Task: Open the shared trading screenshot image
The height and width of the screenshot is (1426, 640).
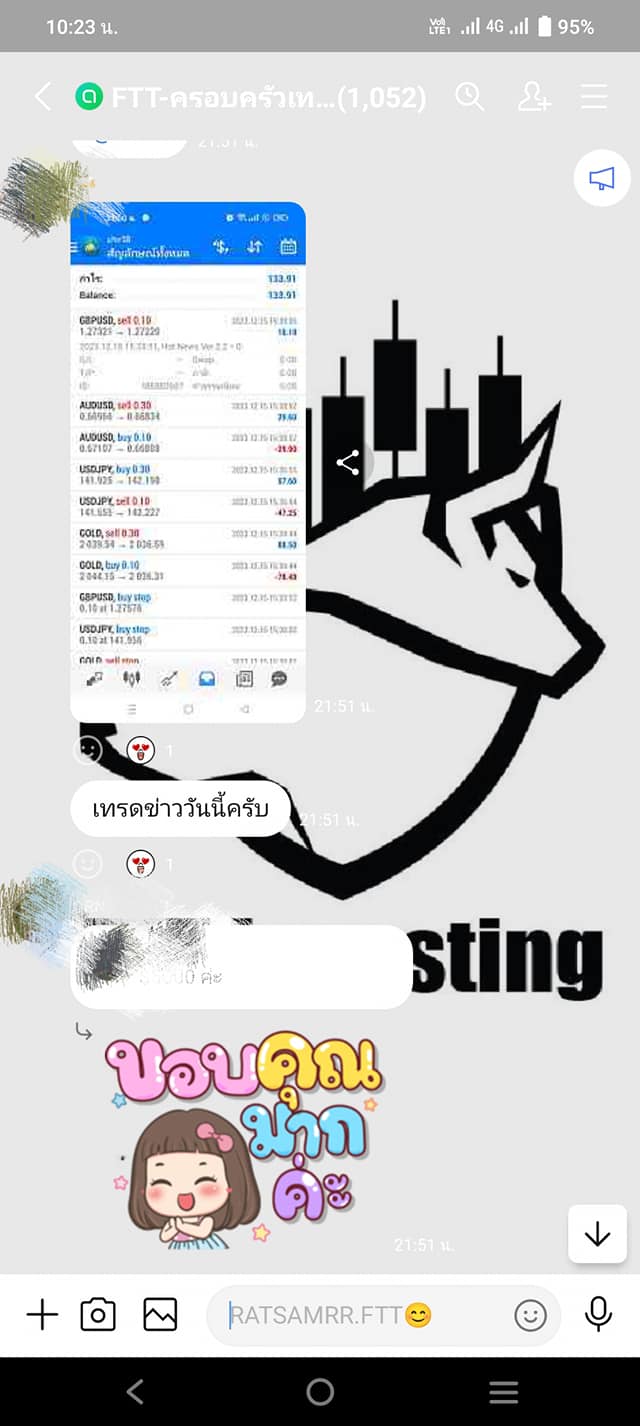Action: pyautogui.click(x=187, y=460)
